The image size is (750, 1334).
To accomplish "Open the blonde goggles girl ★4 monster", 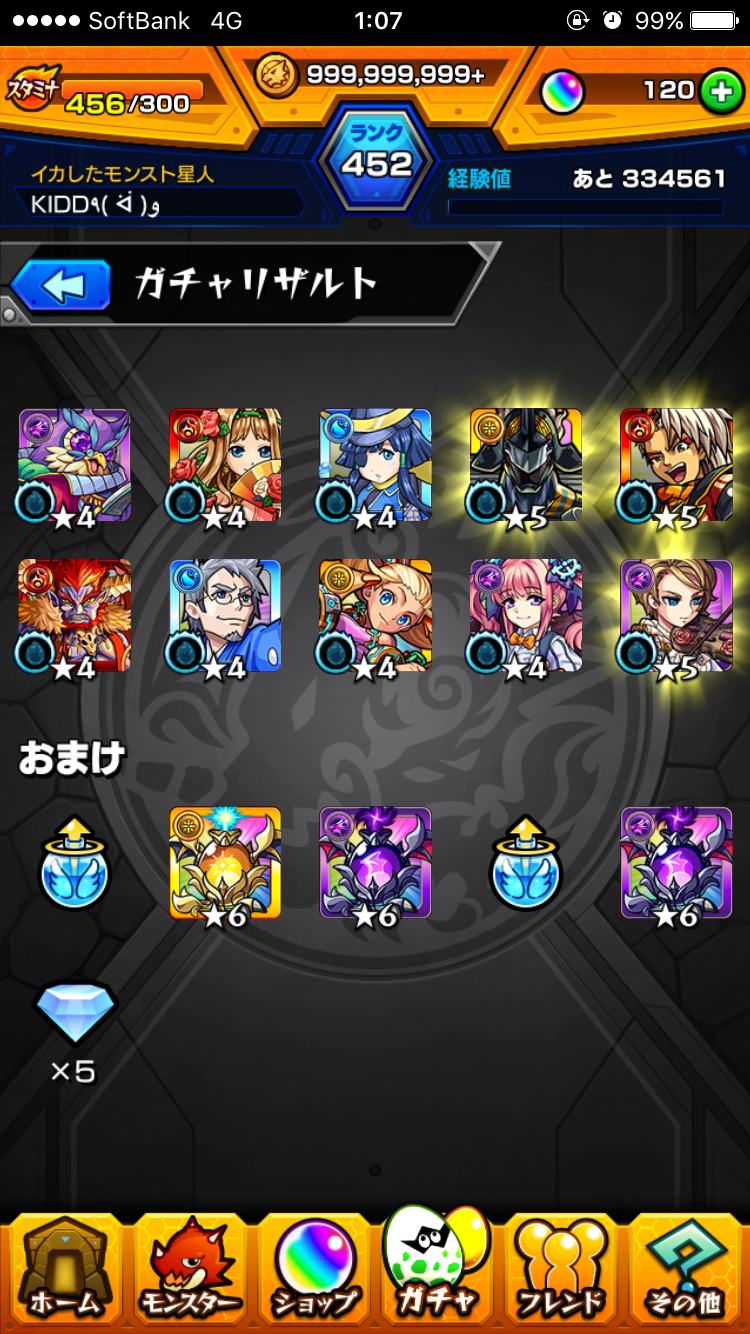I will pyautogui.click(x=375, y=614).
